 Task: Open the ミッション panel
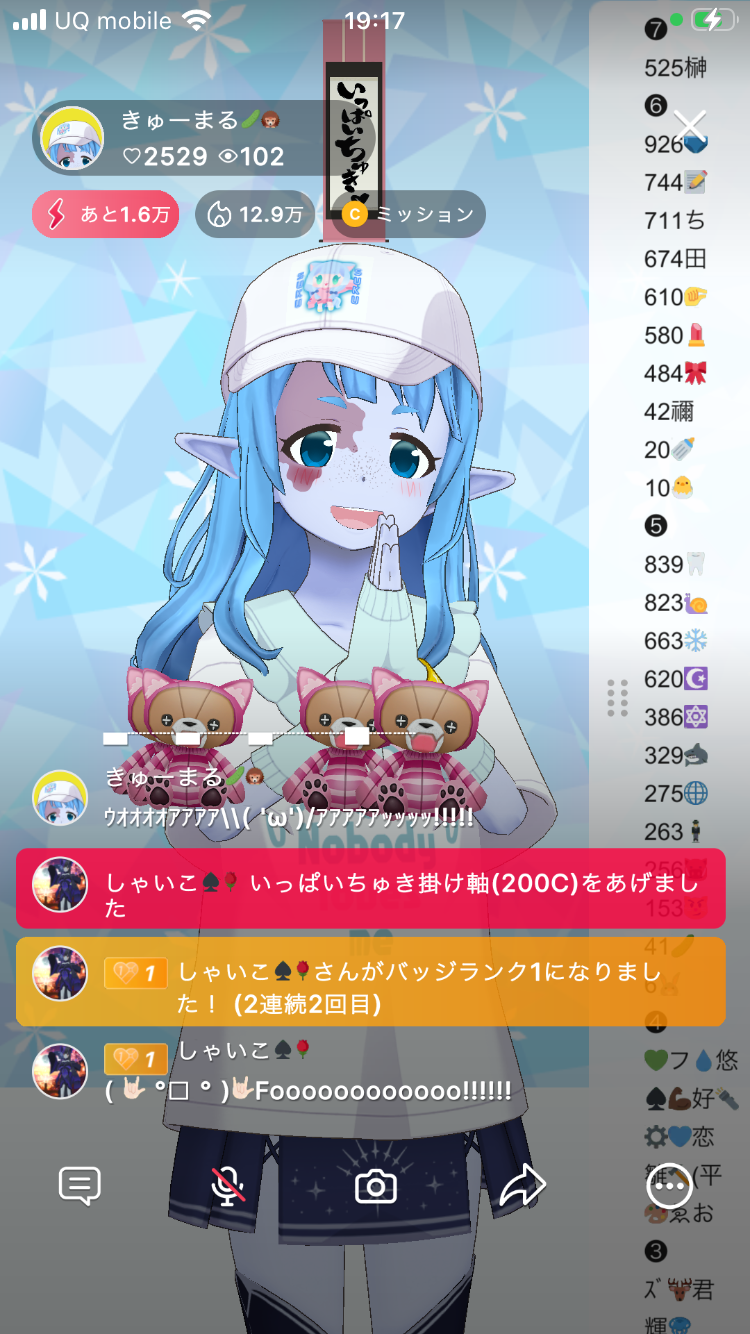[x=409, y=214]
